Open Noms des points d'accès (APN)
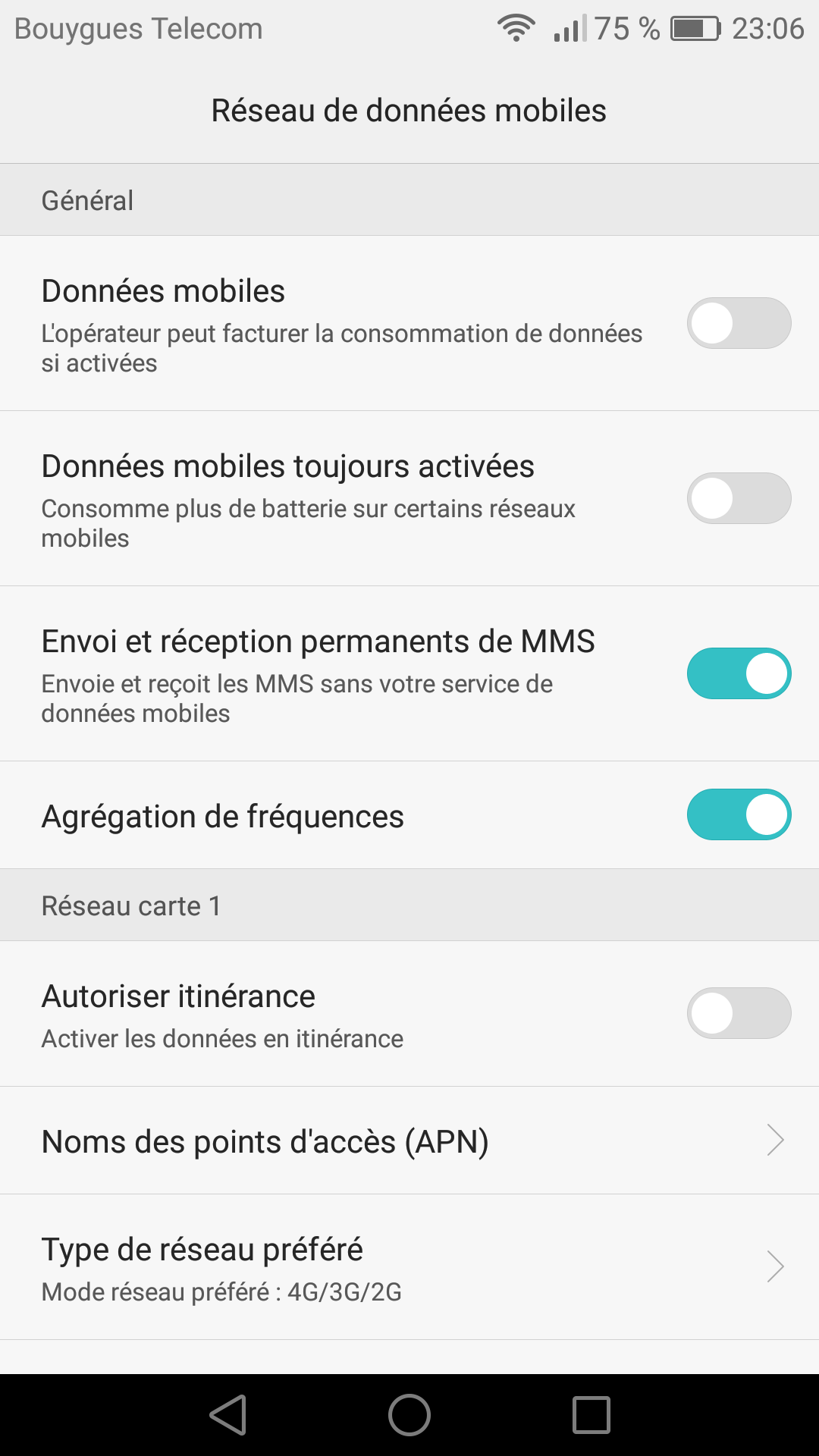The width and height of the screenshot is (819, 1456). [x=409, y=1141]
